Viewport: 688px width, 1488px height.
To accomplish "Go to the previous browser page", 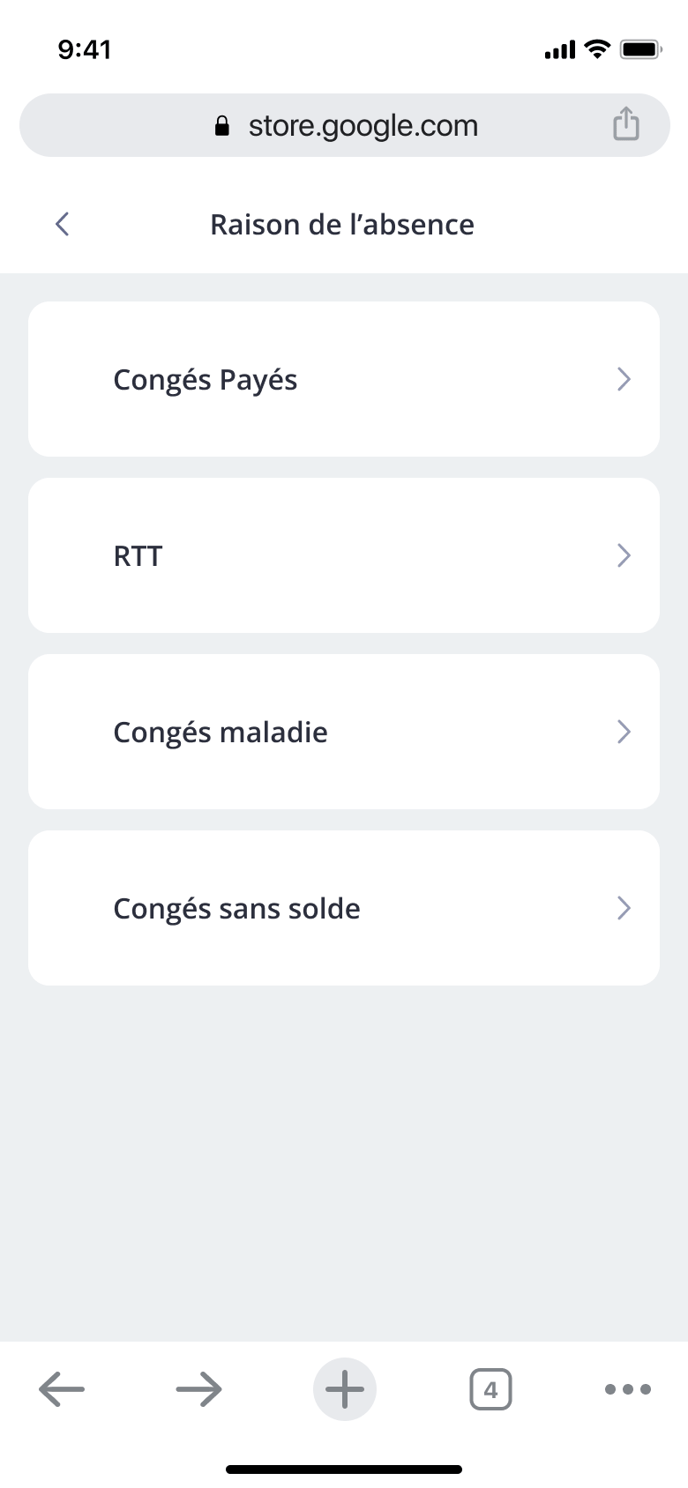I will click(62, 1389).
